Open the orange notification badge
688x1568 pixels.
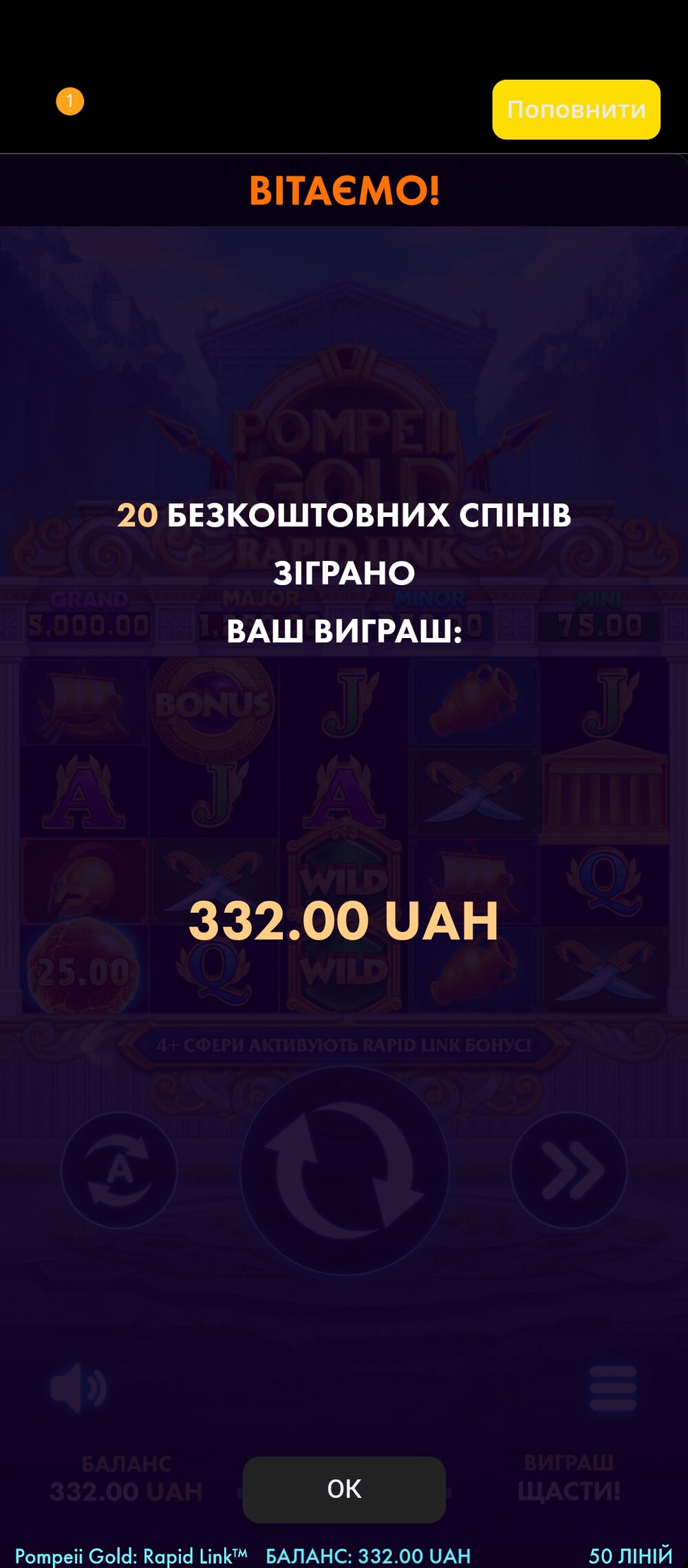70,102
